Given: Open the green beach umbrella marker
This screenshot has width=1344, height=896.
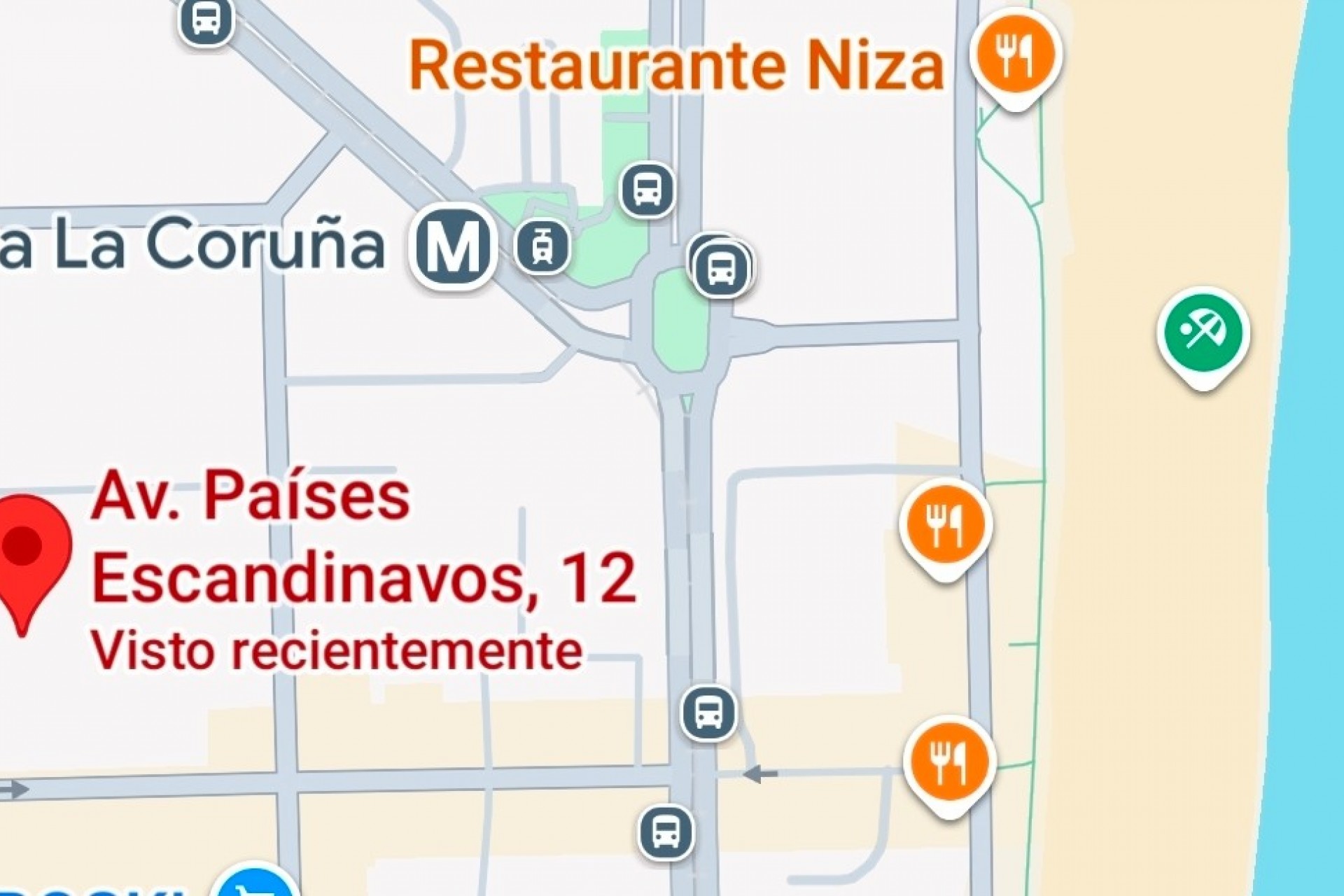Looking at the screenshot, I should coord(1203,333).
